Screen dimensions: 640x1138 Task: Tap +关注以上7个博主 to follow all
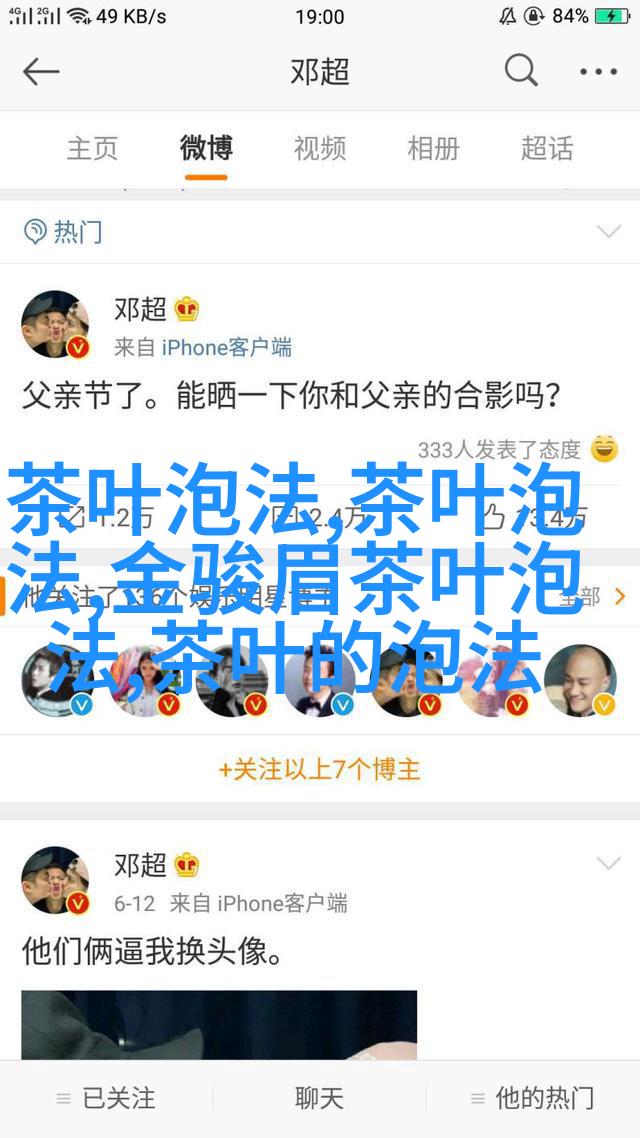[320, 770]
